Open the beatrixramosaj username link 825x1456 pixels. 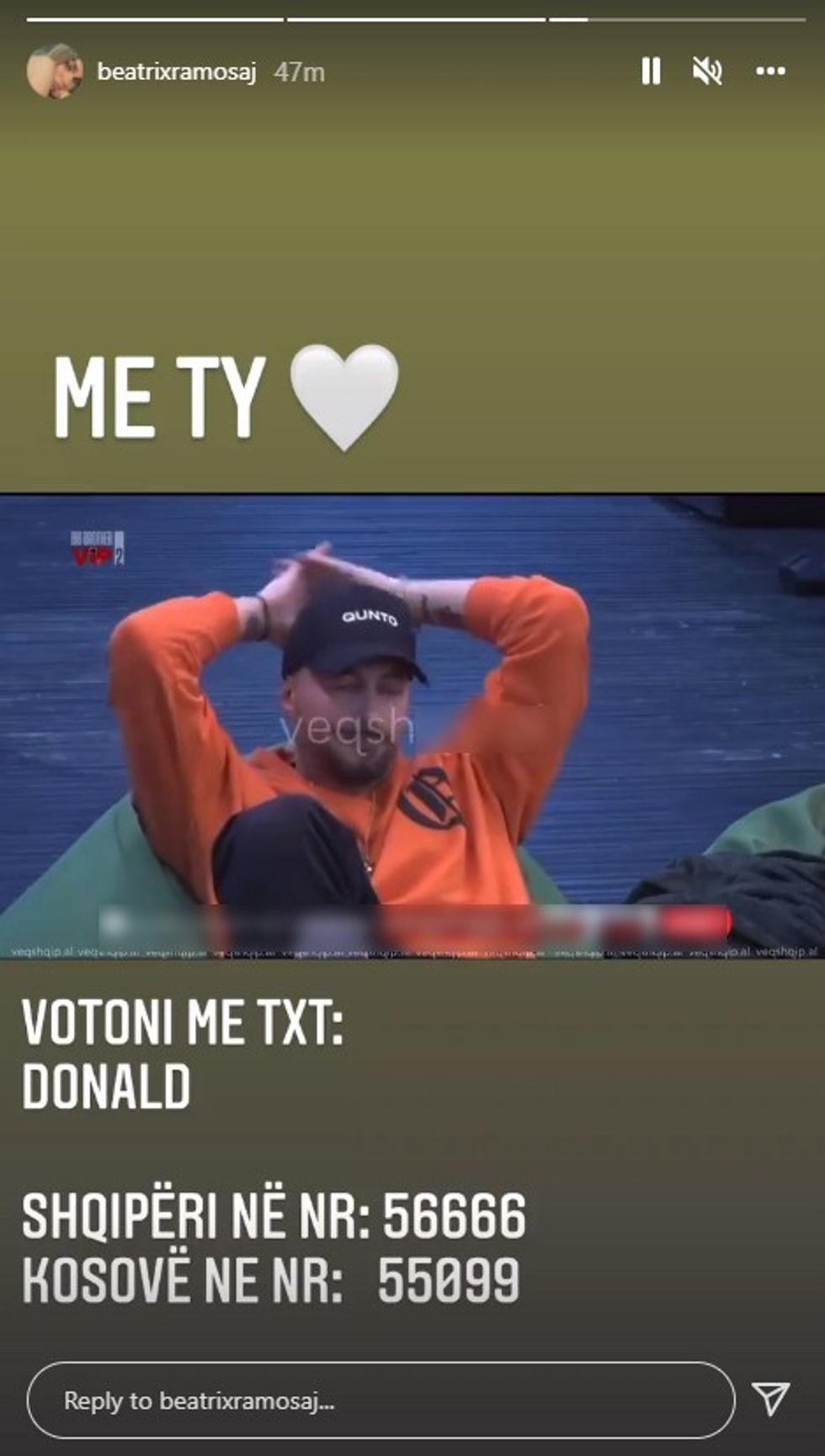176,72
